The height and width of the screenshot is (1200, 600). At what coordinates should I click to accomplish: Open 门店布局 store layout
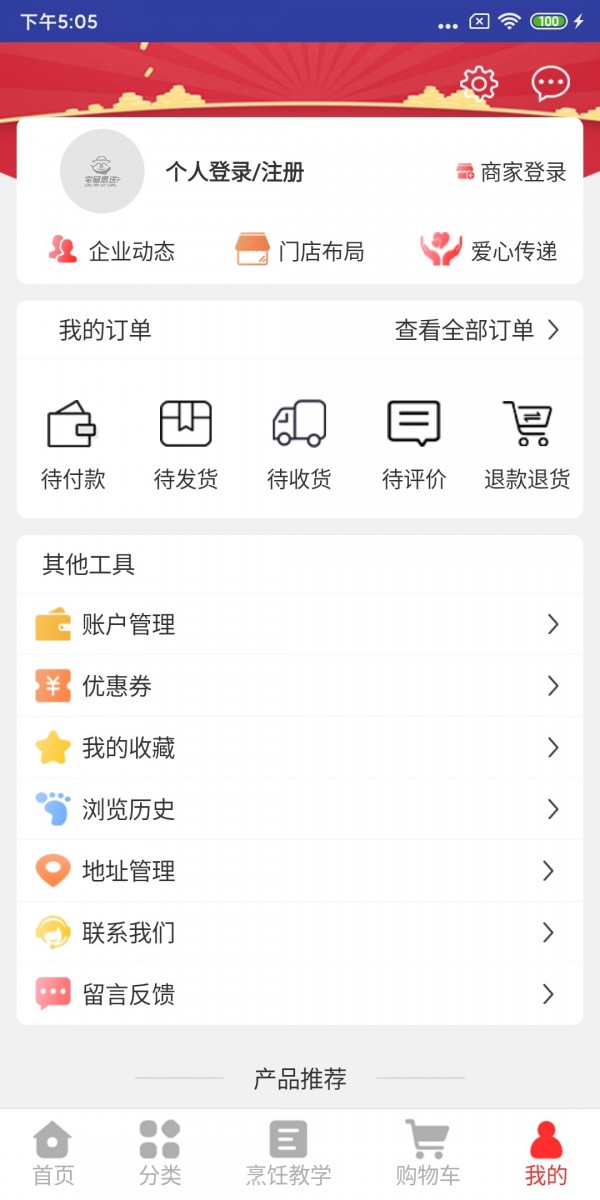[x=300, y=251]
